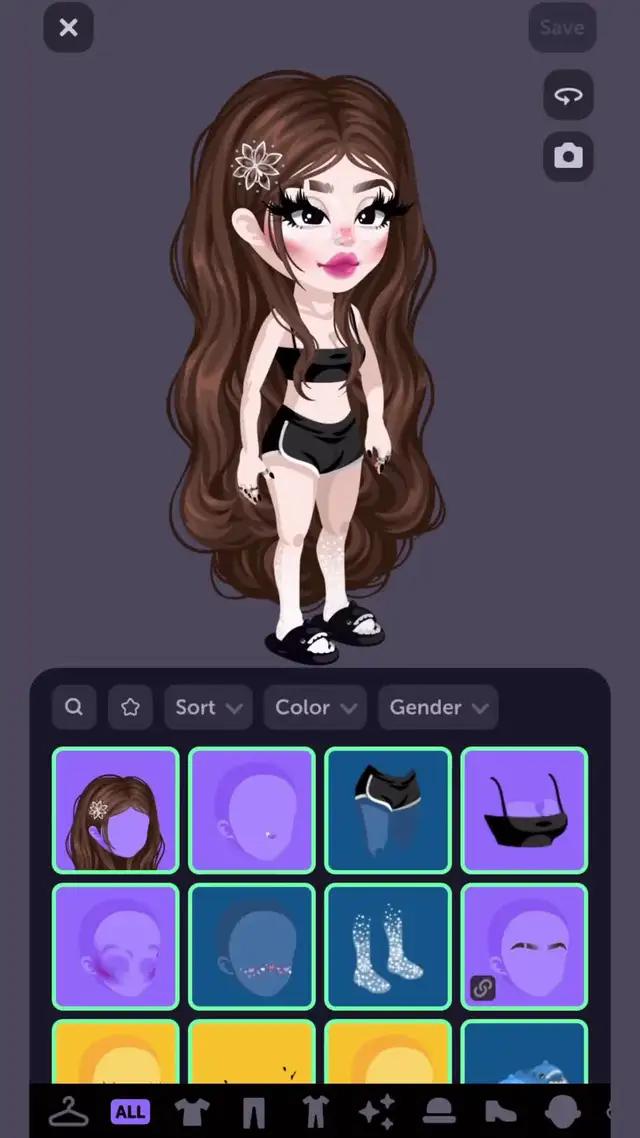The image size is (640, 1138).
Task: Expand the Color filter dropdown
Action: point(315,707)
